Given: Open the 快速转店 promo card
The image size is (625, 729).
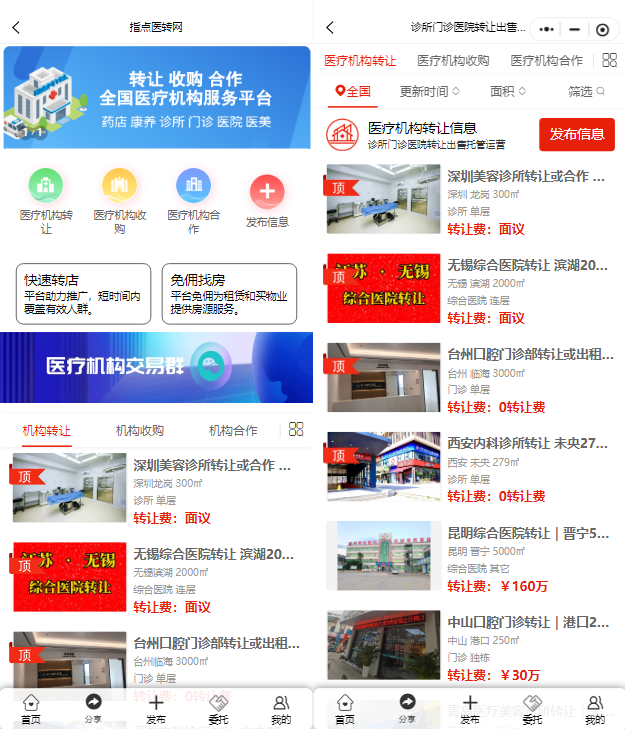Looking at the screenshot, I should [x=83, y=294].
